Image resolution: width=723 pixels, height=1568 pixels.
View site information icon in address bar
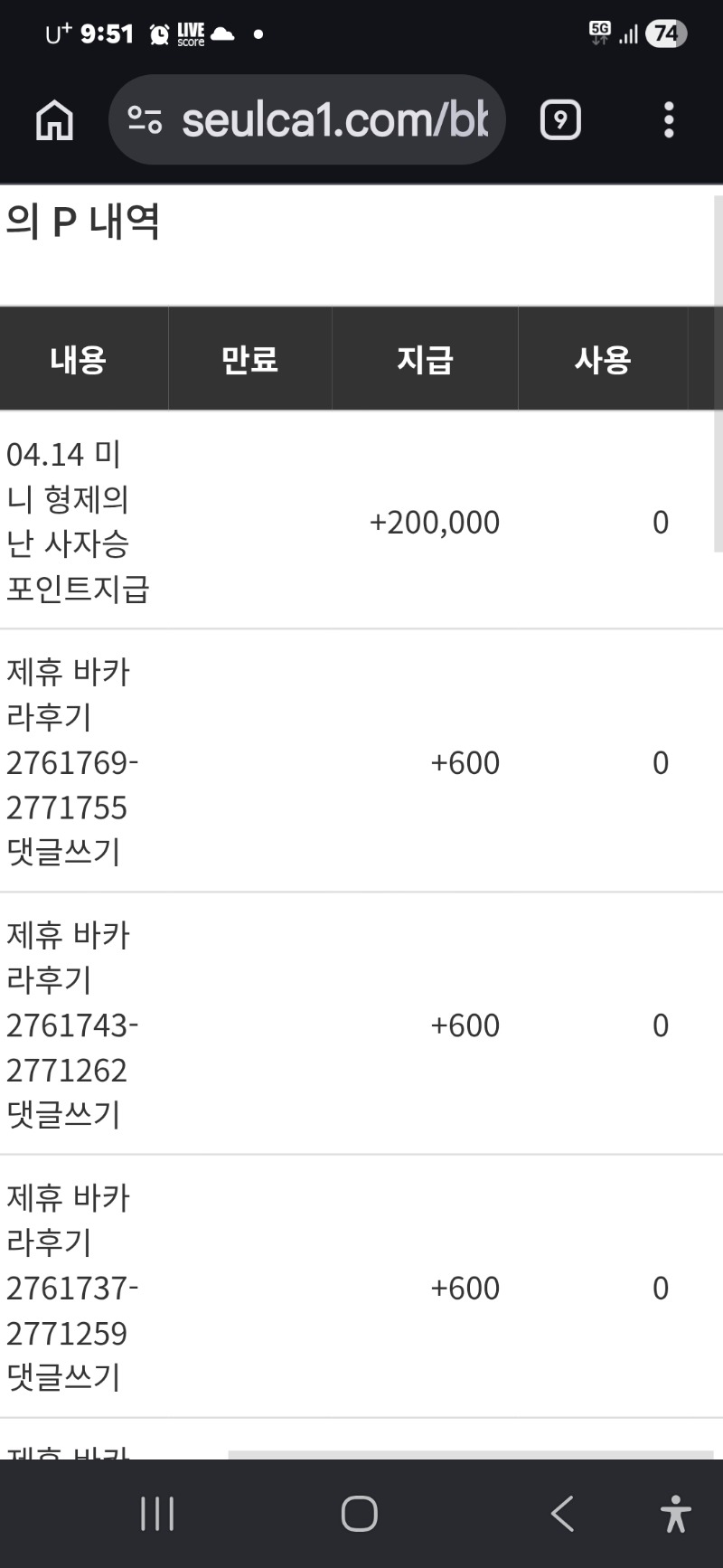(145, 119)
